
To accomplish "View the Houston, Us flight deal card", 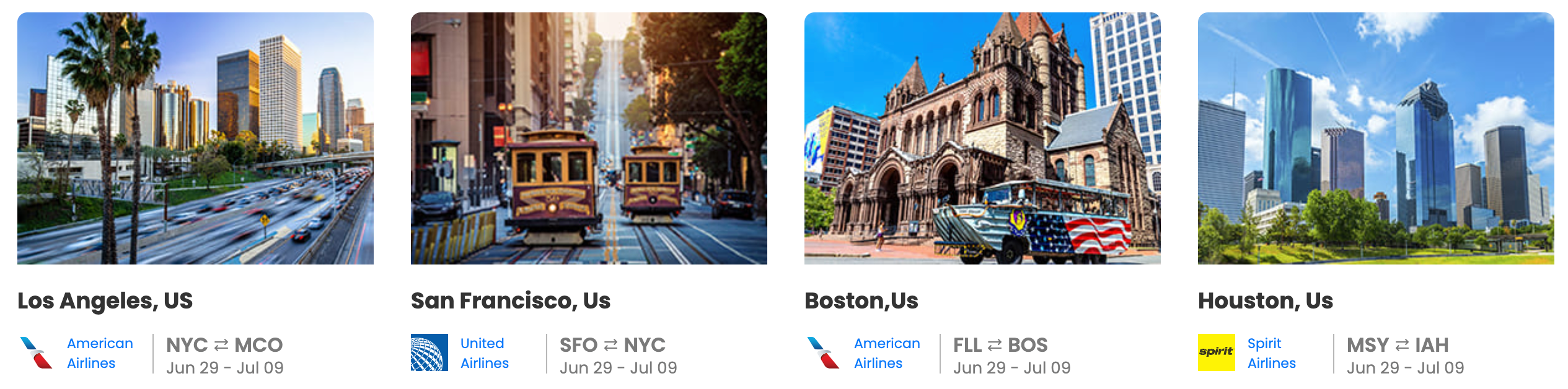I will pos(1376,139).
